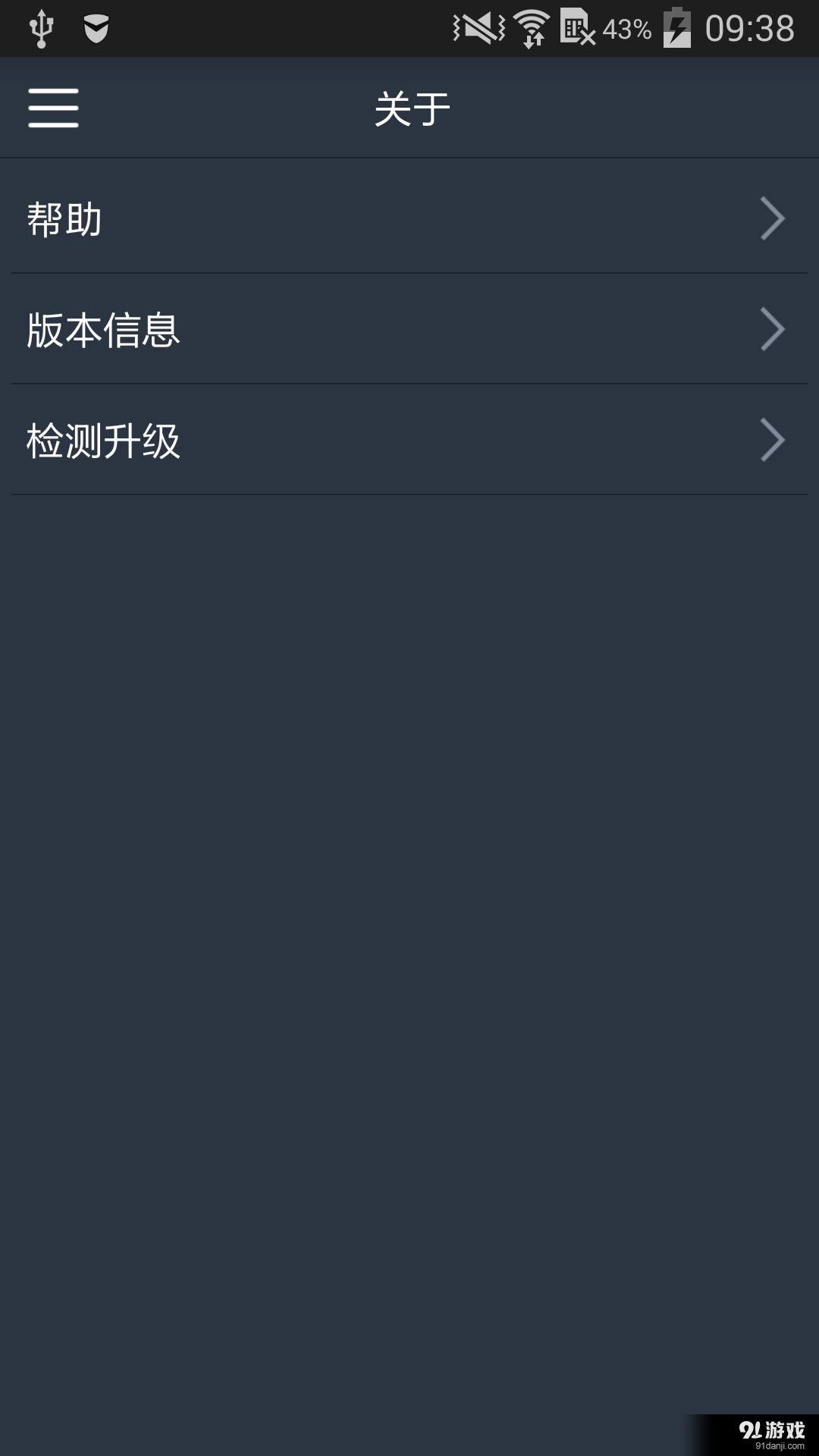Start 检测升级 to check for updates
This screenshot has height=1456, width=819.
point(104,440)
